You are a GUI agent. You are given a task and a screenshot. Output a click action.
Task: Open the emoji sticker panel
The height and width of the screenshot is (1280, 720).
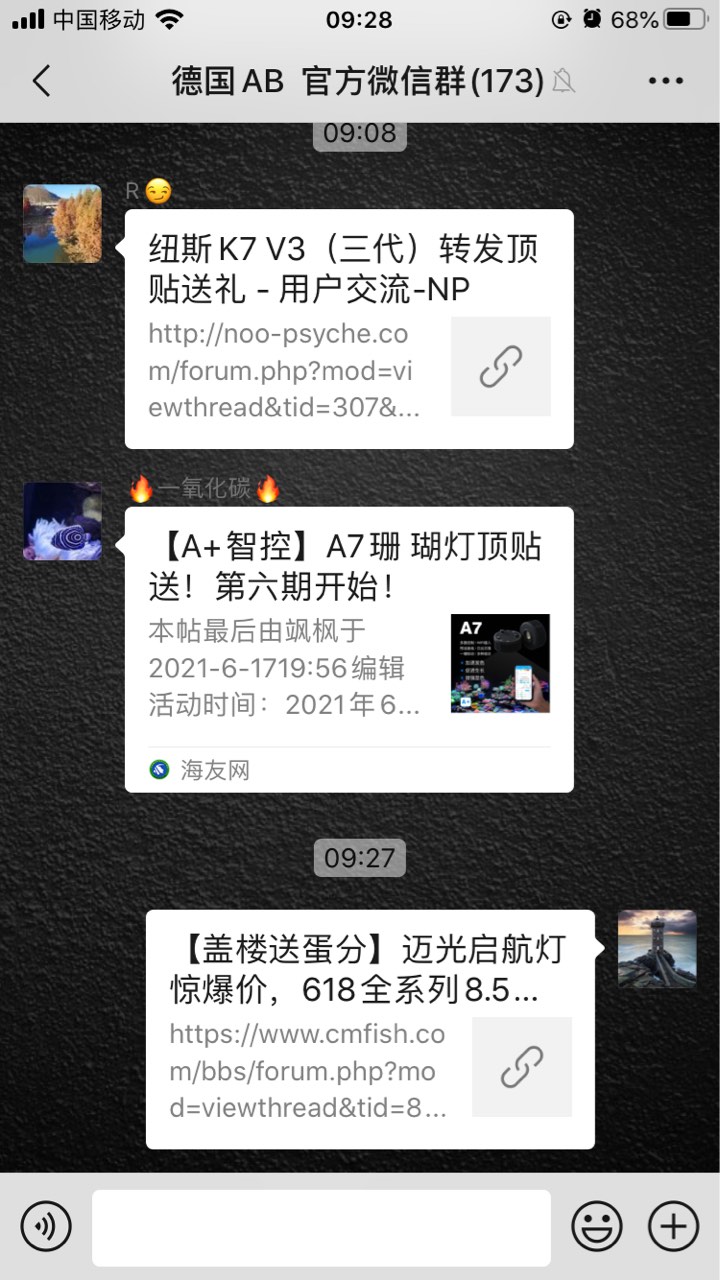597,1226
